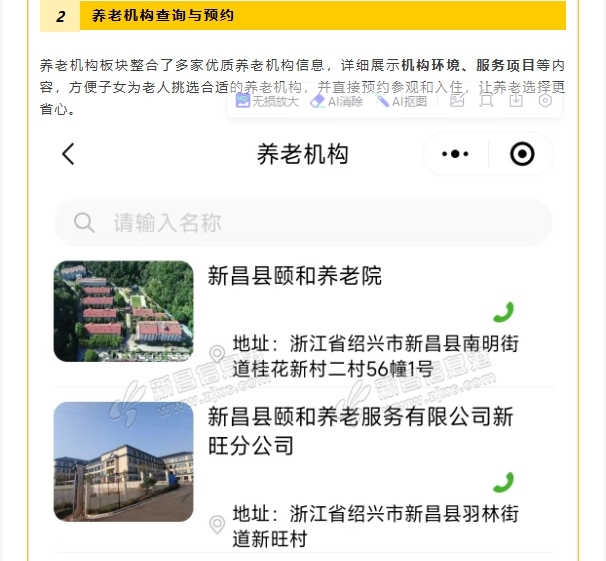Viewport: 606px width, 561px height.
Task: Select the AI消除 erase tool
Action: [x=337, y=101]
